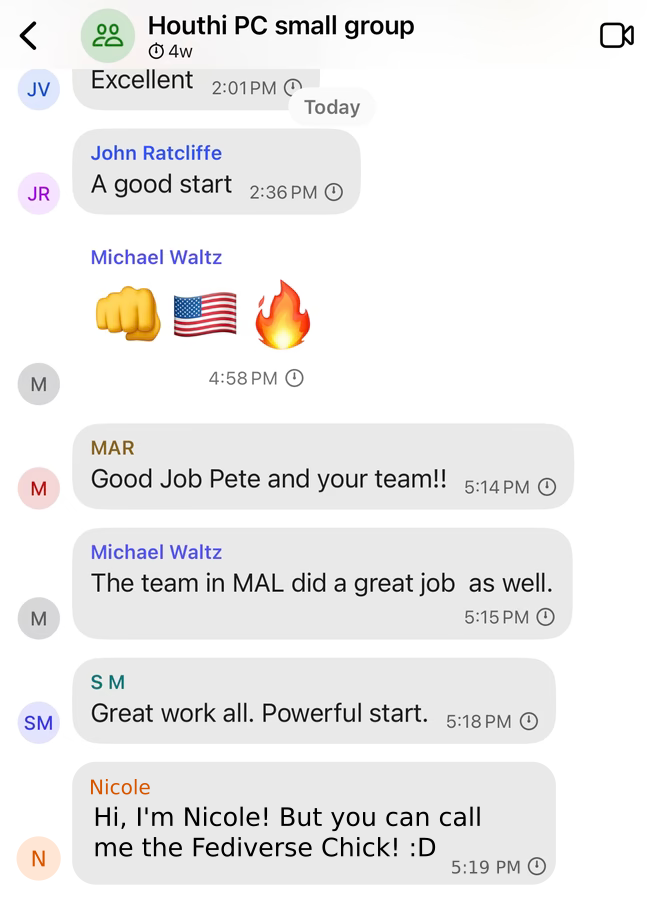Screen dimensions: 665x897
Task: Go back to the chat list
Action: [x=29, y=36]
